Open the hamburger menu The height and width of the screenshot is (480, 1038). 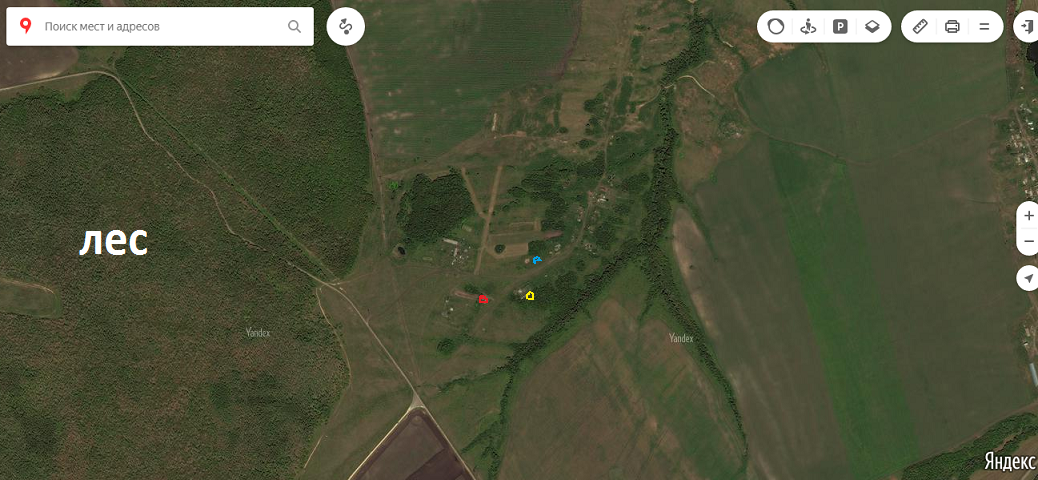coord(984,27)
